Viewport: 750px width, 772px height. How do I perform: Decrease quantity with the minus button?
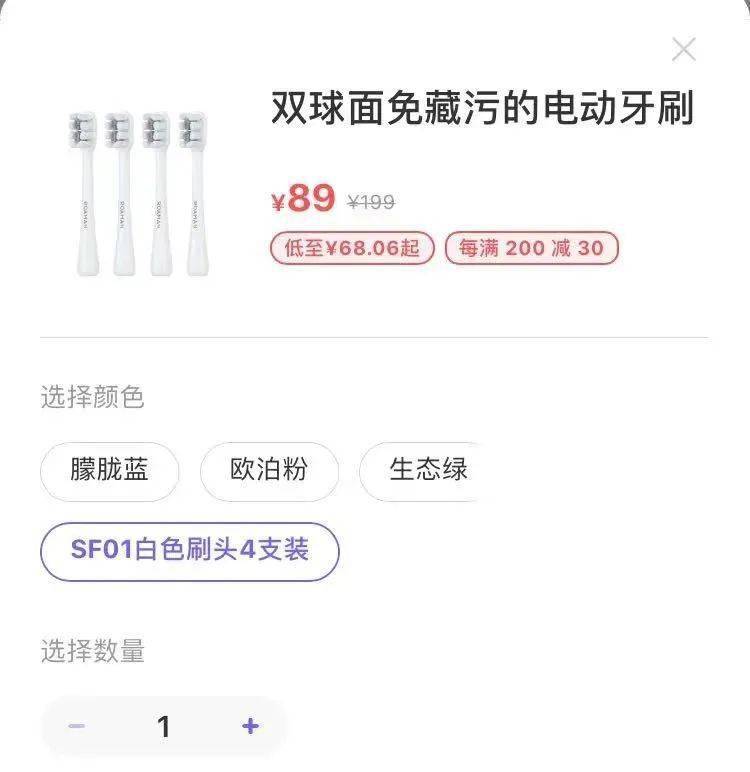pos(77,726)
